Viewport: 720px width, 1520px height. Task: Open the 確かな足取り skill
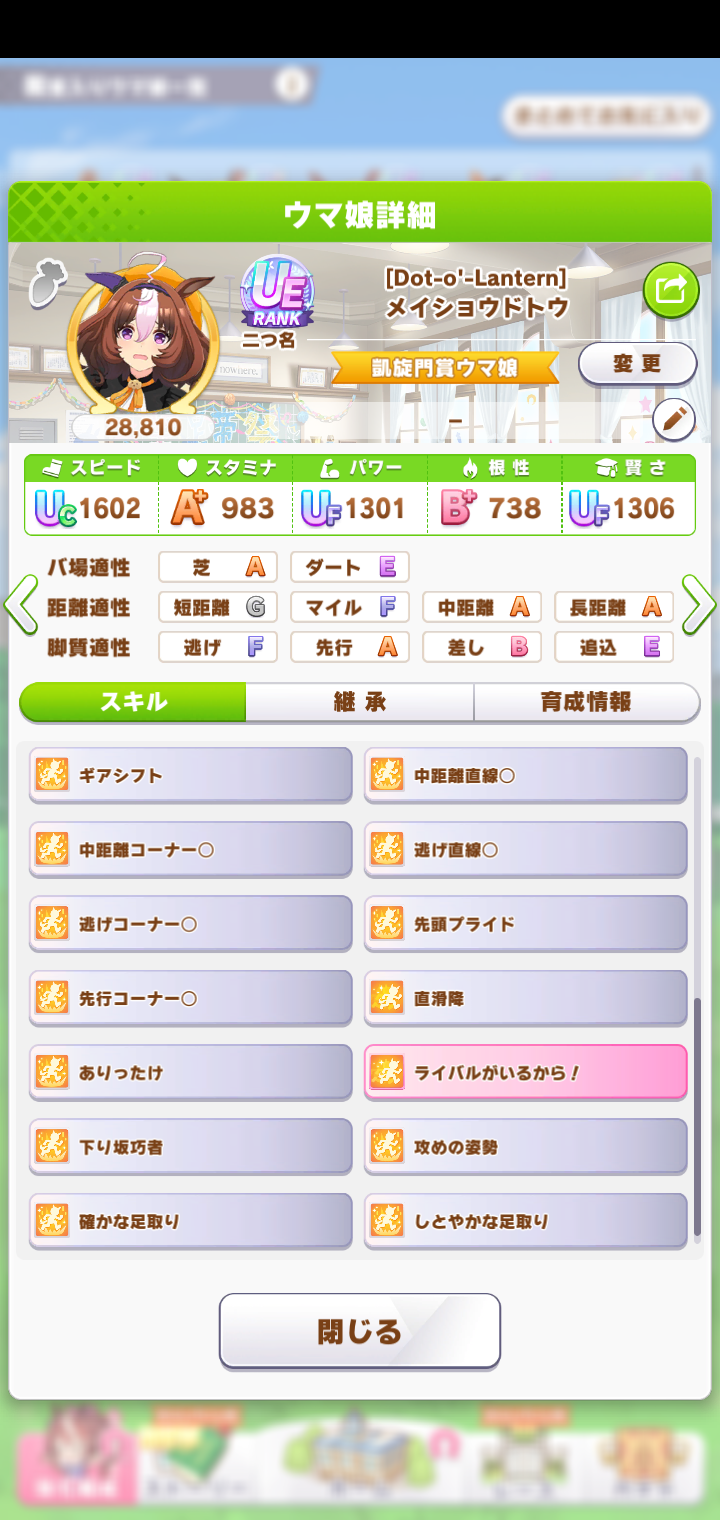tap(190, 1221)
